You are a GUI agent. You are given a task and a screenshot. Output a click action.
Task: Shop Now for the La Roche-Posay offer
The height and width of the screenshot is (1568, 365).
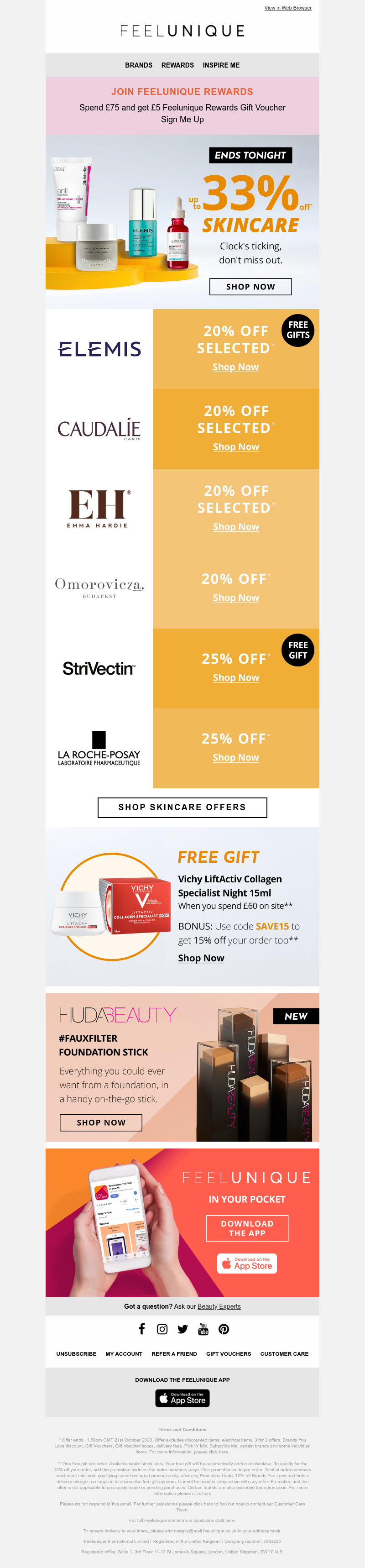click(x=235, y=757)
